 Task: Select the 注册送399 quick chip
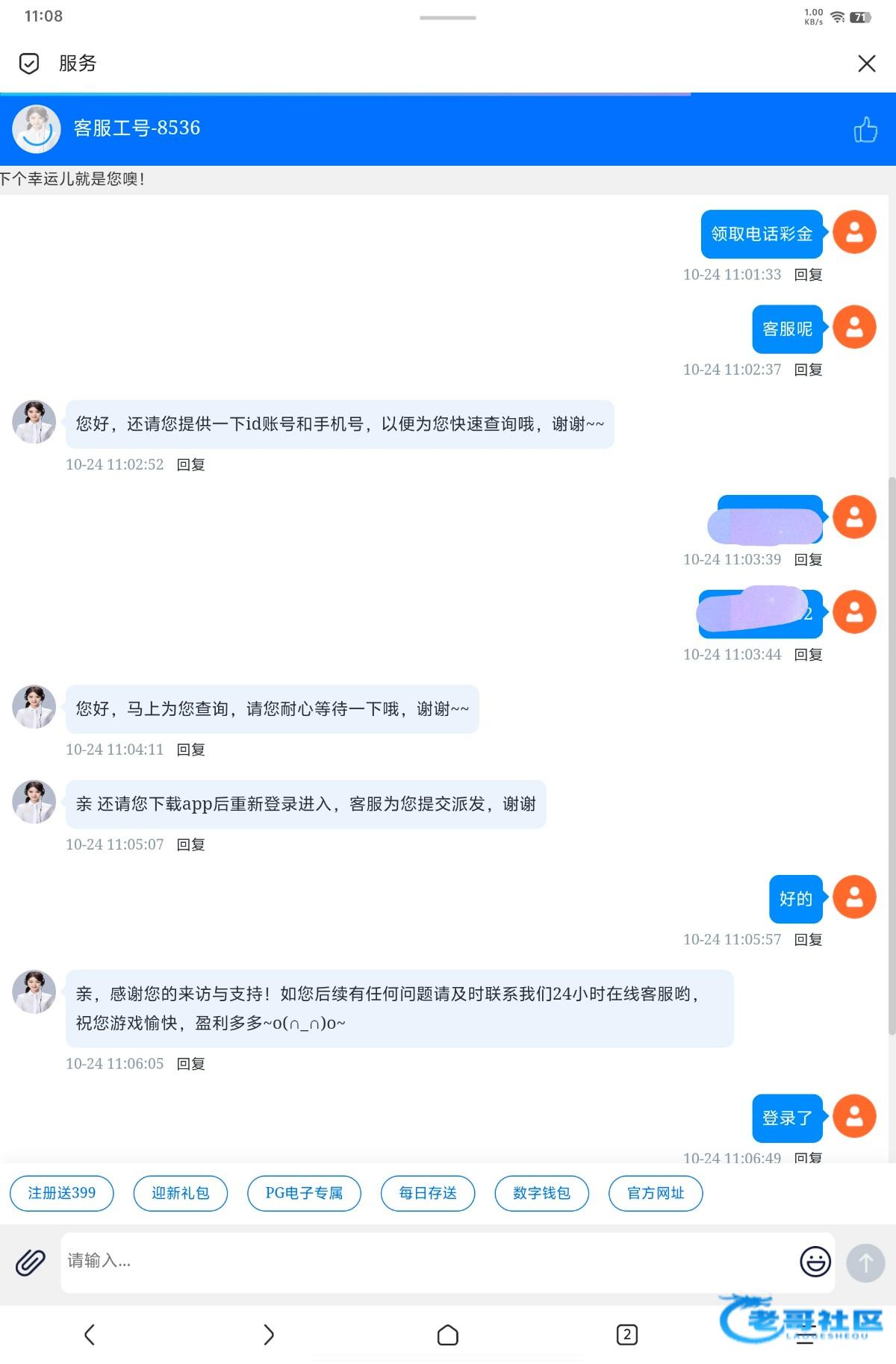62,1192
